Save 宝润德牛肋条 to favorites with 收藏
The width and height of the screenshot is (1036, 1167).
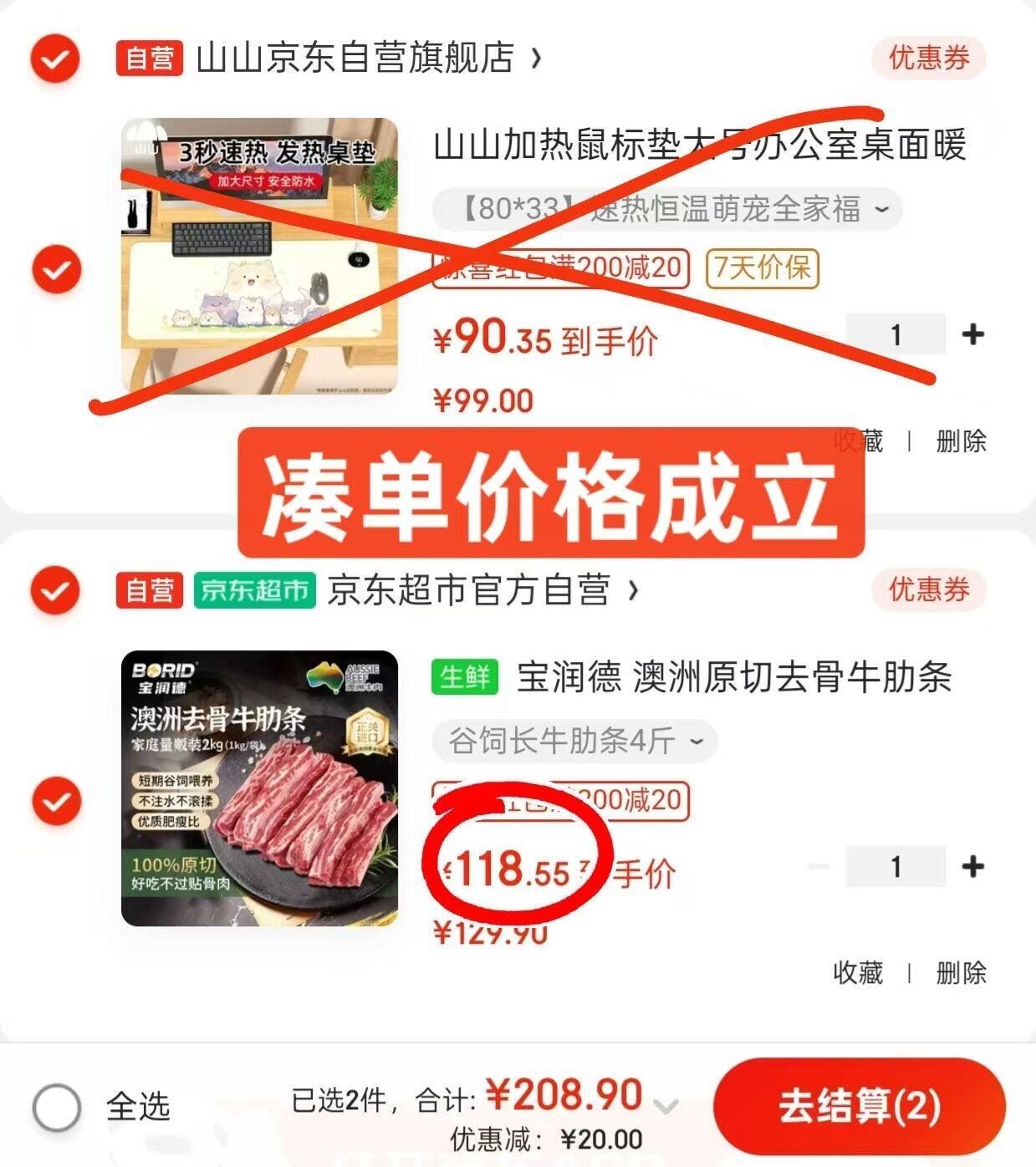click(x=858, y=972)
